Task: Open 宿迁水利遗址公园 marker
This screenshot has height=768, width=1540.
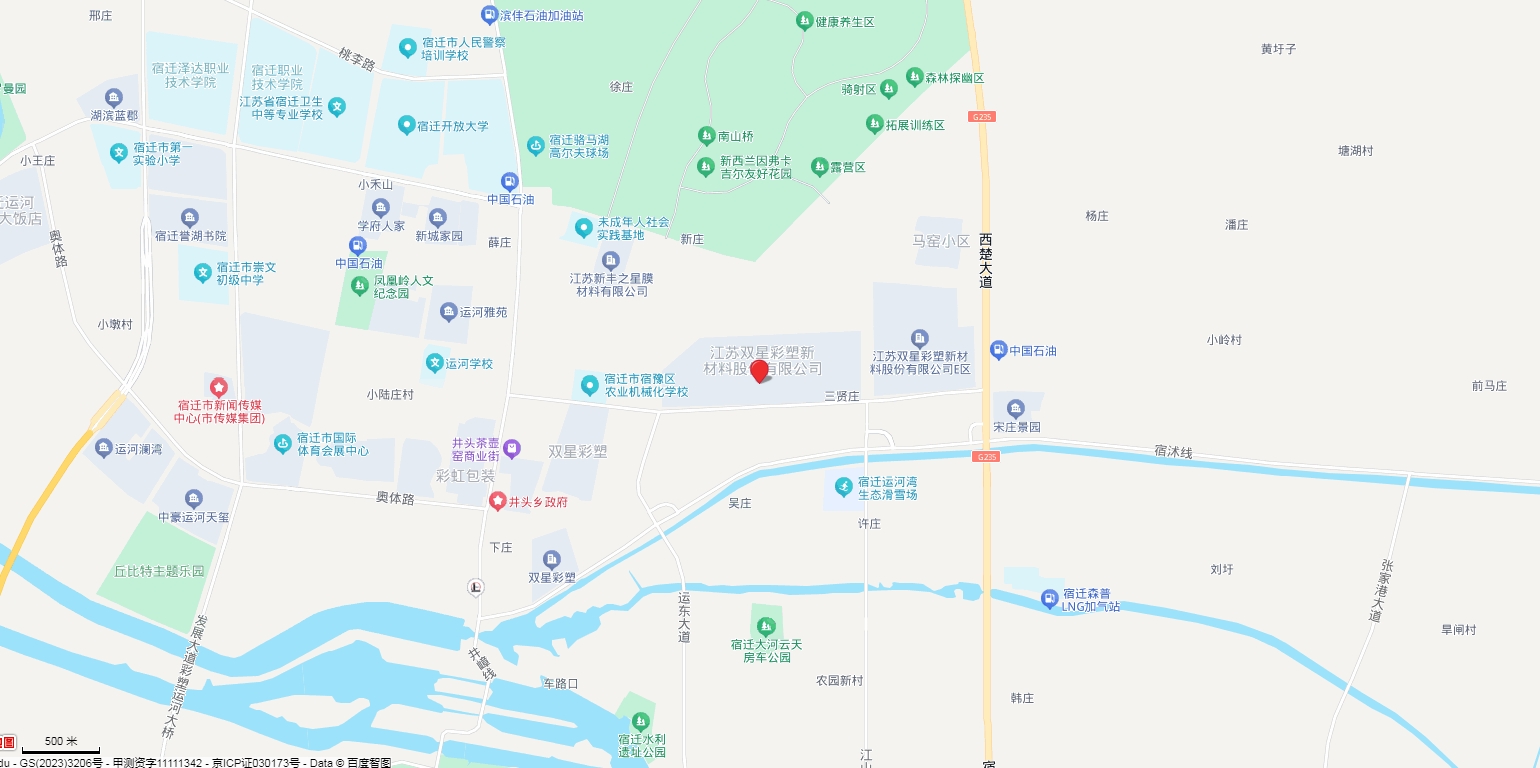Action: tap(640, 721)
